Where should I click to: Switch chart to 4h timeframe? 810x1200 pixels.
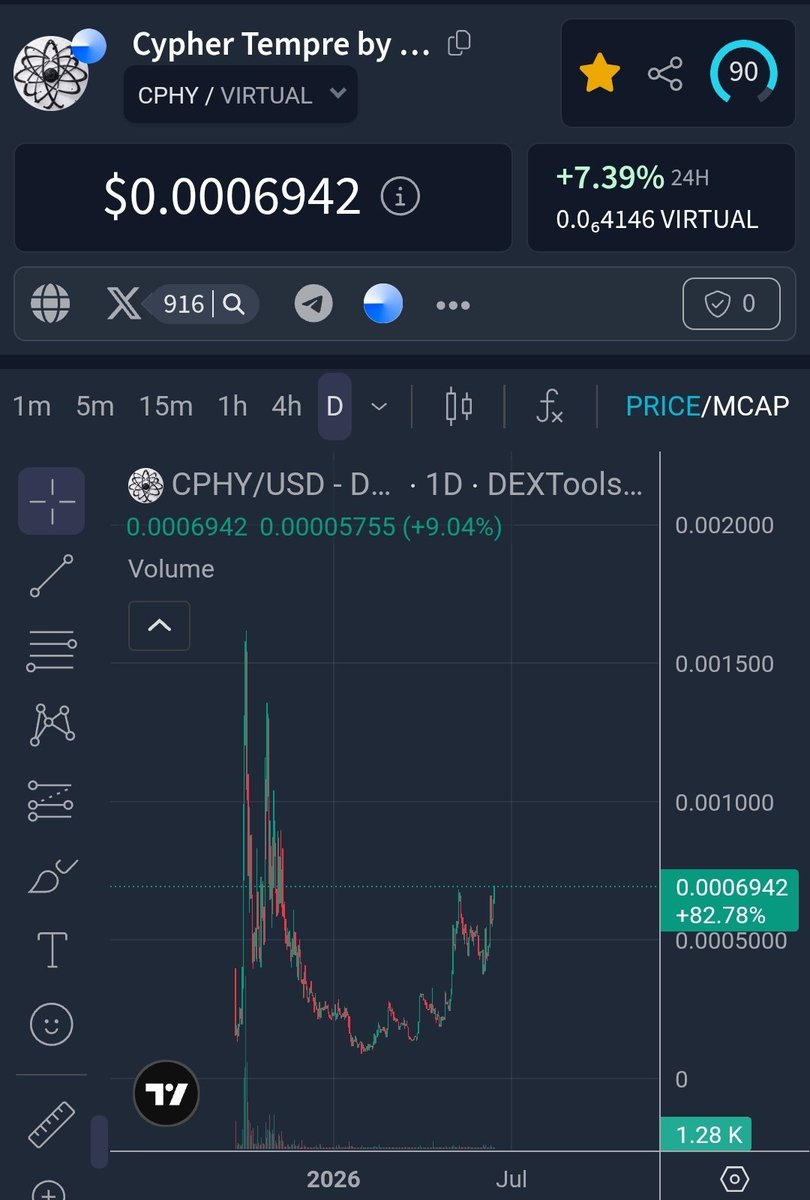(x=286, y=406)
